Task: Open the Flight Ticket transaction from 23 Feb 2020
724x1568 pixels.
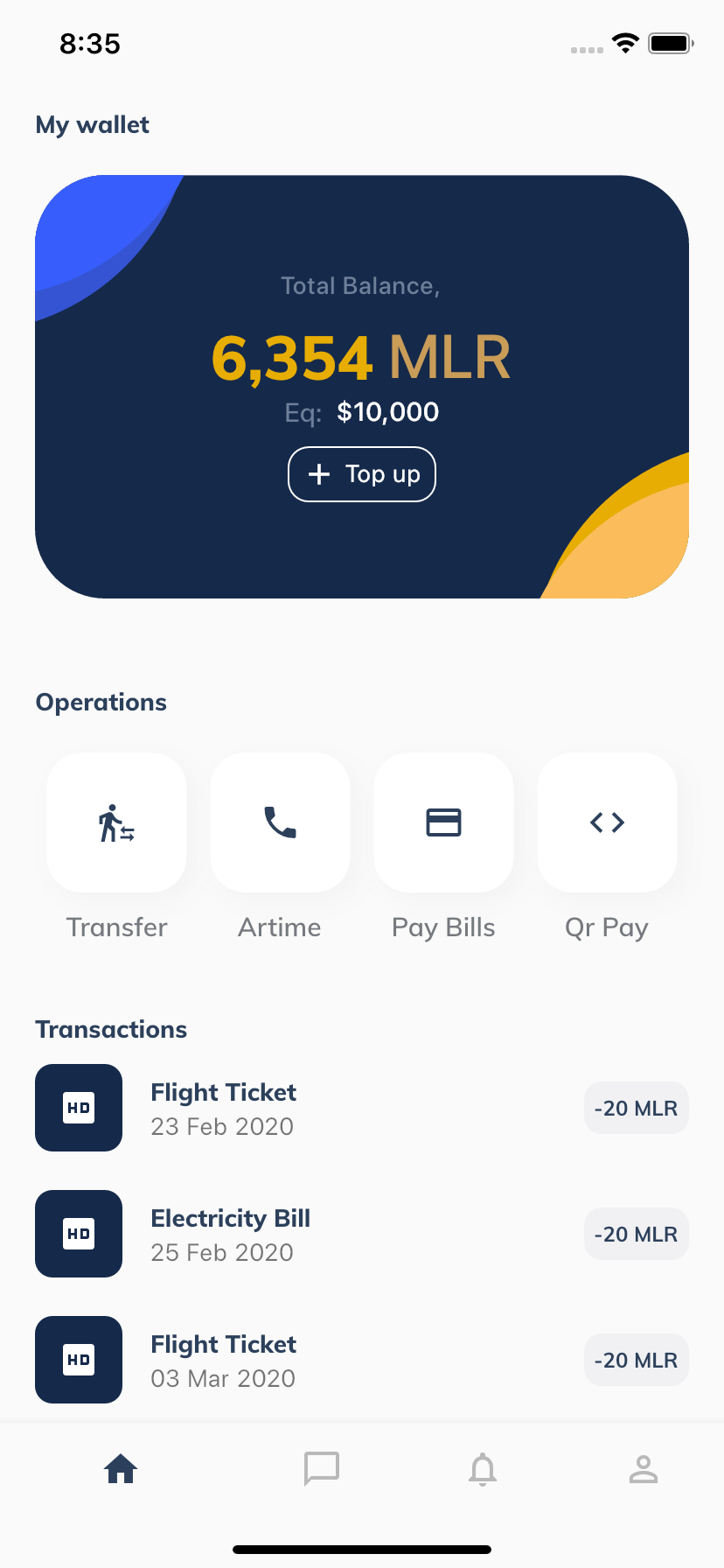Action: pos(223,1108)
